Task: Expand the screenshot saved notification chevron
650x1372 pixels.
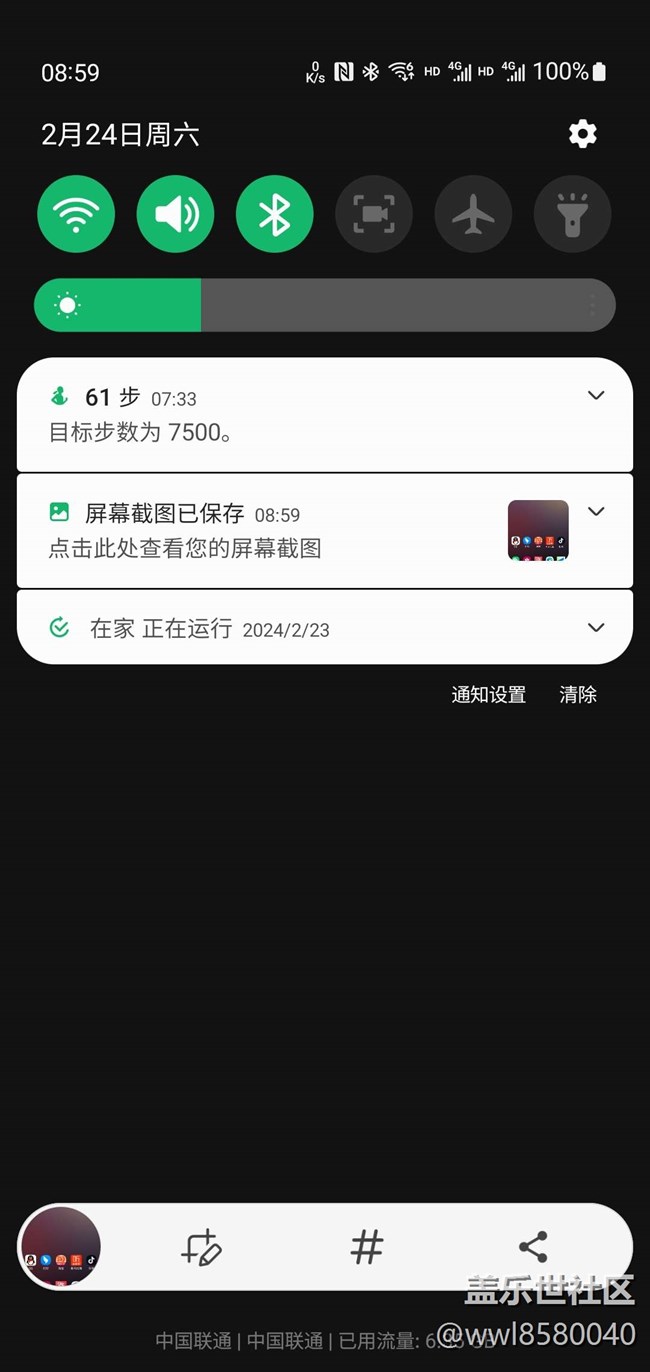Action: click(x=596, y=511)
